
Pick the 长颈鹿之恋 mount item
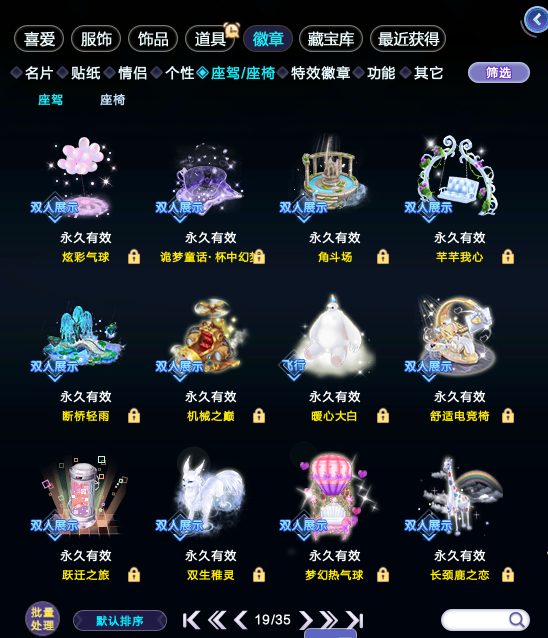point(459,518)
